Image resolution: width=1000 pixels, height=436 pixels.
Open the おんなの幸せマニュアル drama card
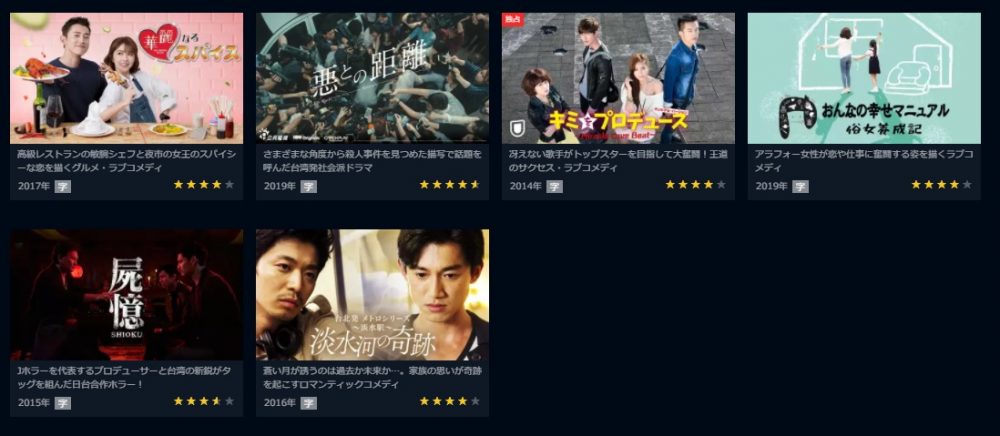(864, 78)
